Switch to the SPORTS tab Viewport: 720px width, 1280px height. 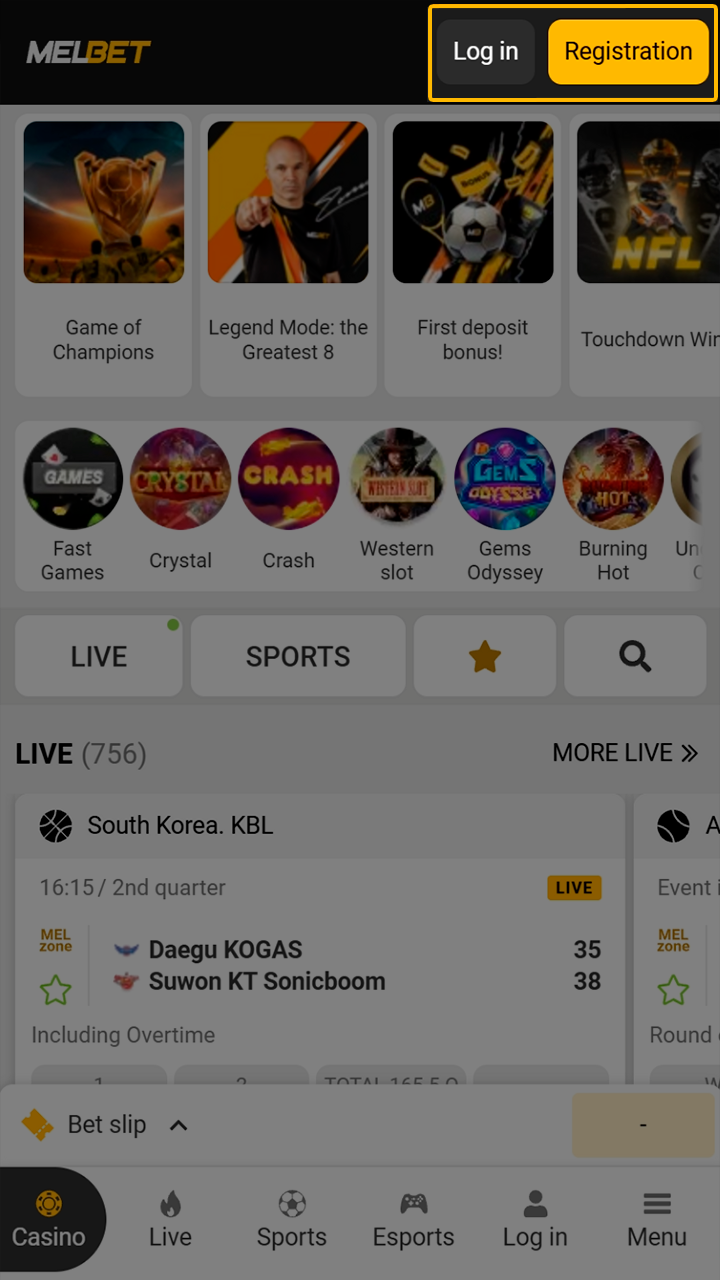[x=297, y=656]
